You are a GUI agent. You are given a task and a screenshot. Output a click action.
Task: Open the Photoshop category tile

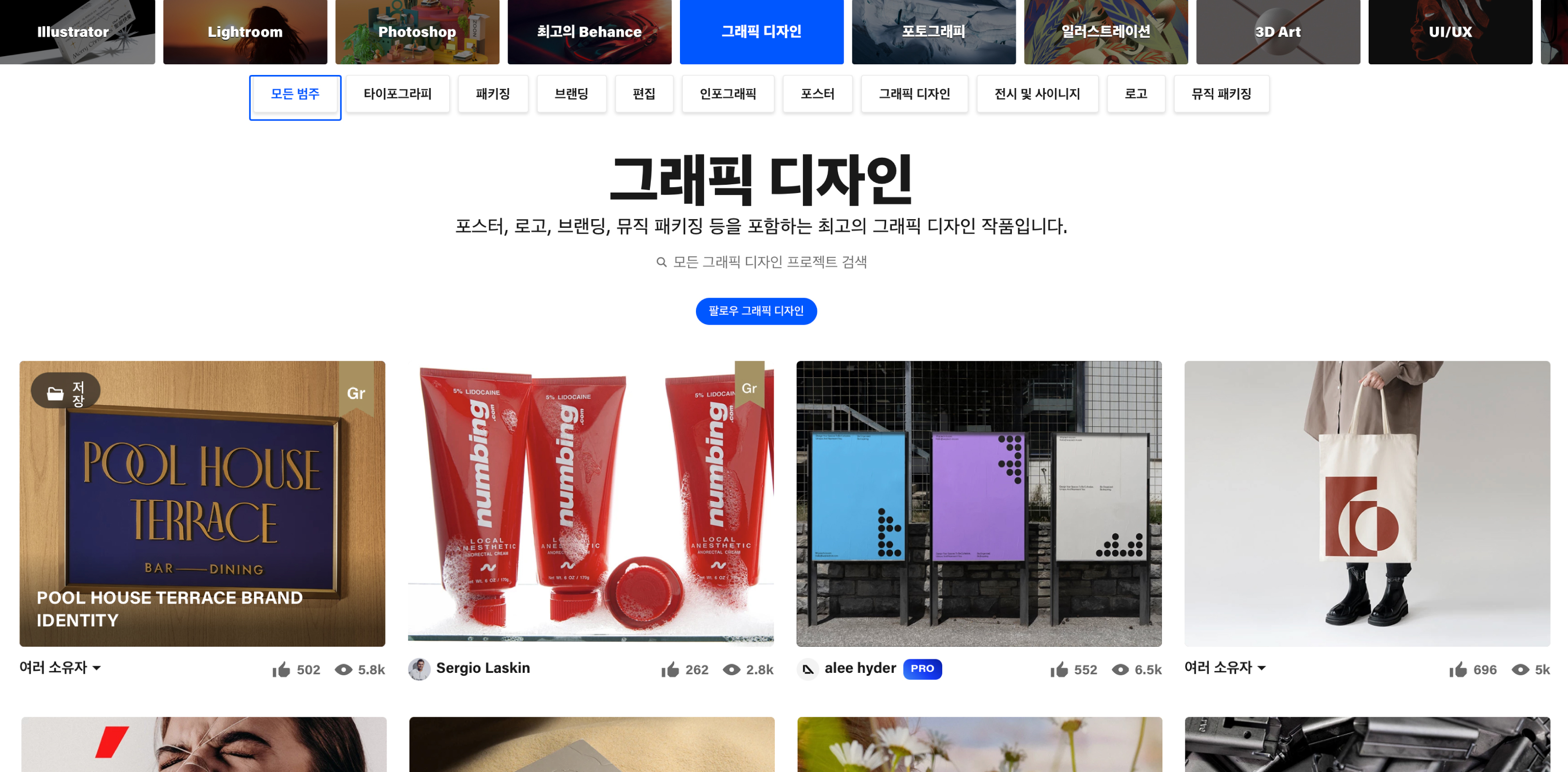point(417,31)
